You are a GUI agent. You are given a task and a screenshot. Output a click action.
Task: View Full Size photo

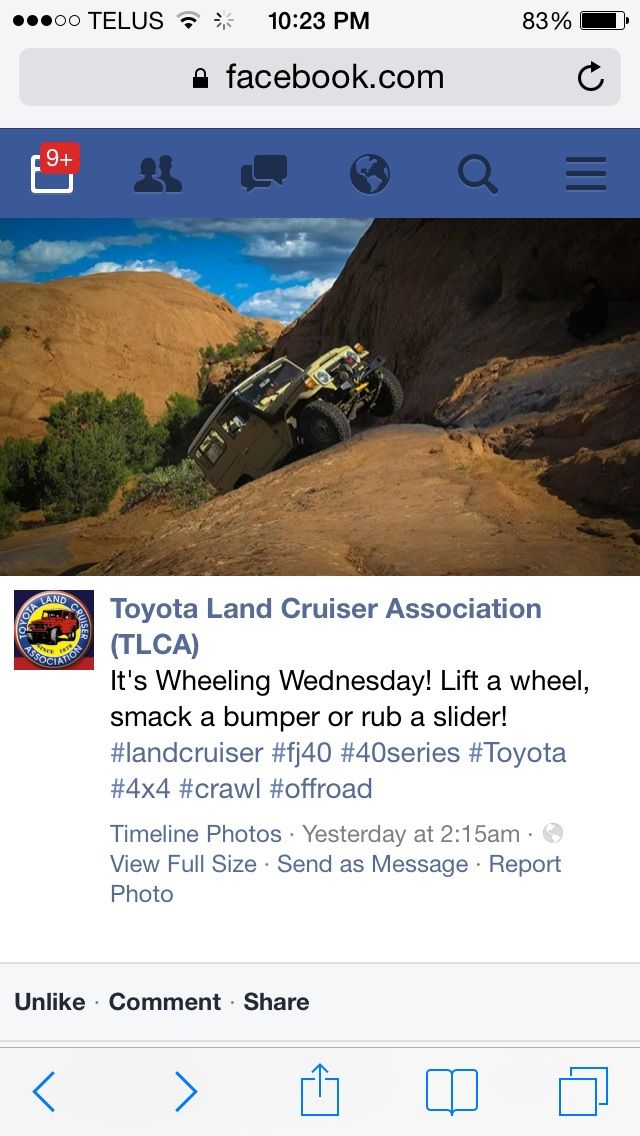click(x=183, y=864)
